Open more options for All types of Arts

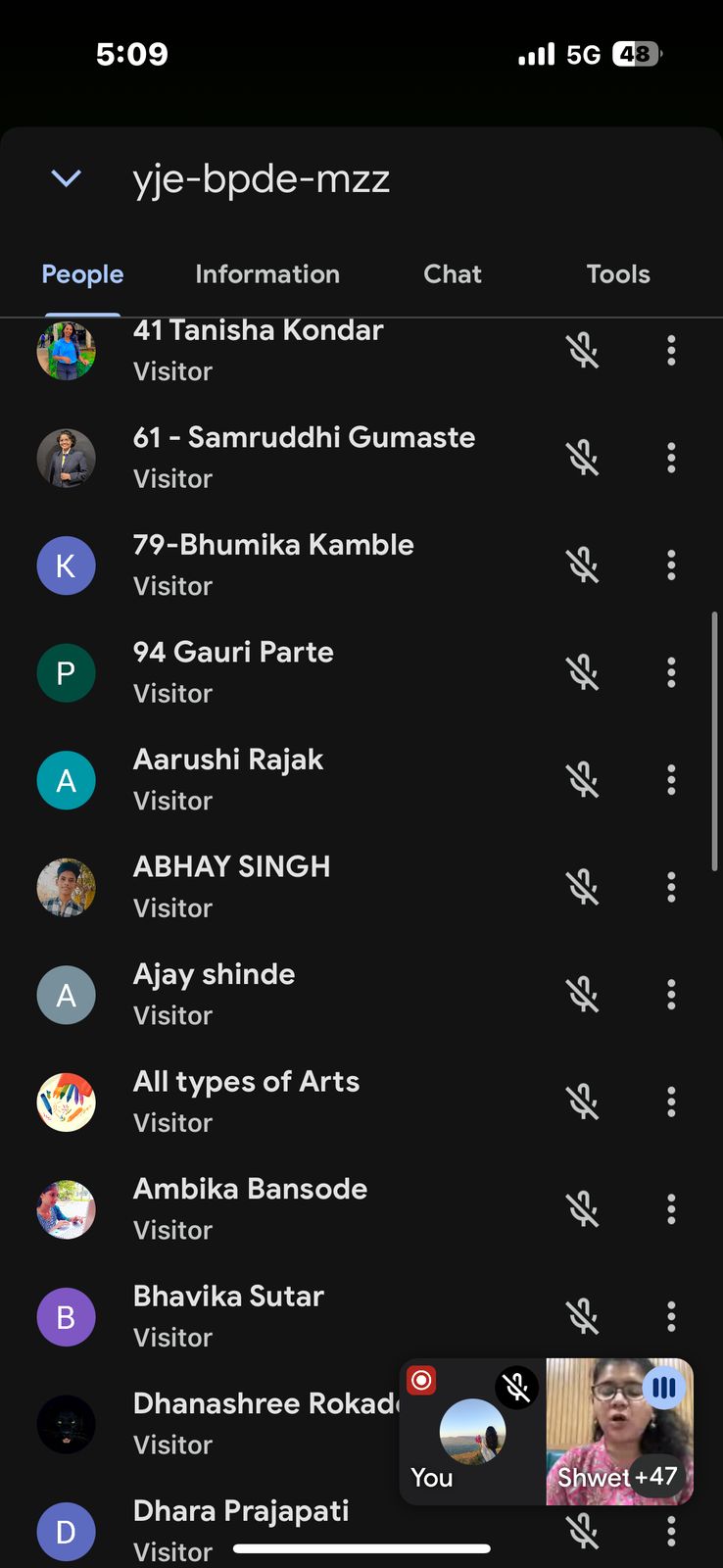pyautogui.click(x=671, y=1102)
